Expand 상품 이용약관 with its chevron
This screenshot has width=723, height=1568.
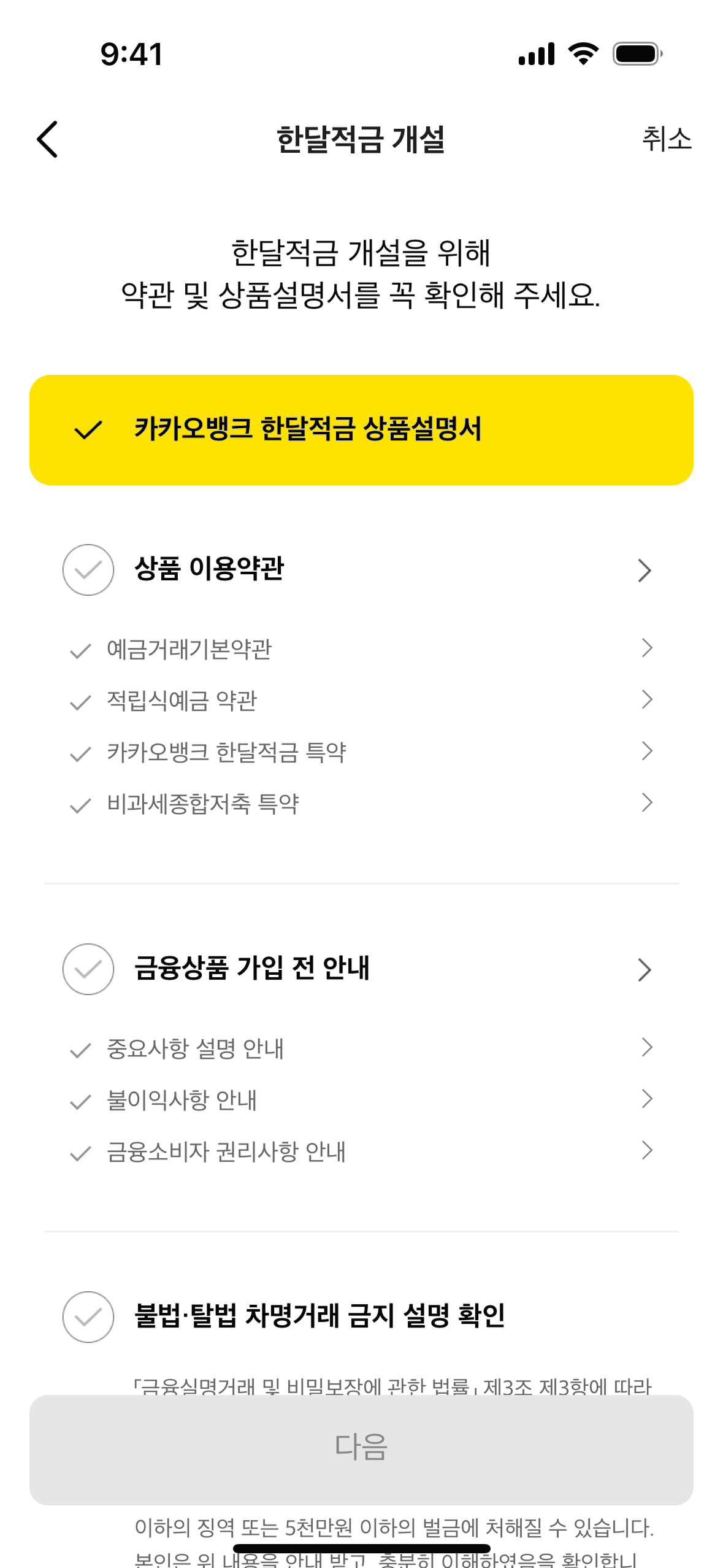coord(644,571)
